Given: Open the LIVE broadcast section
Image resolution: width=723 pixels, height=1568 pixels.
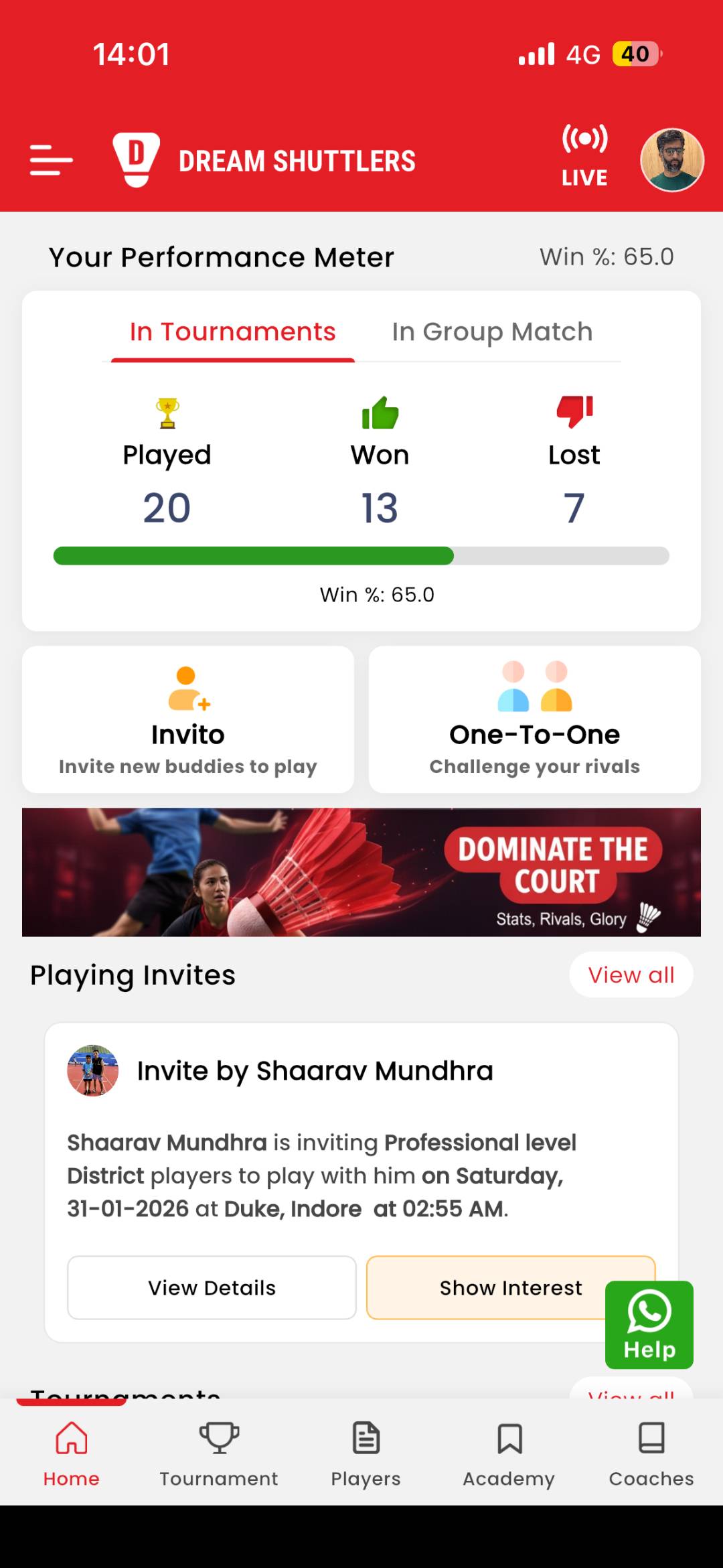Looking at the screenshot, I should 584,157.
